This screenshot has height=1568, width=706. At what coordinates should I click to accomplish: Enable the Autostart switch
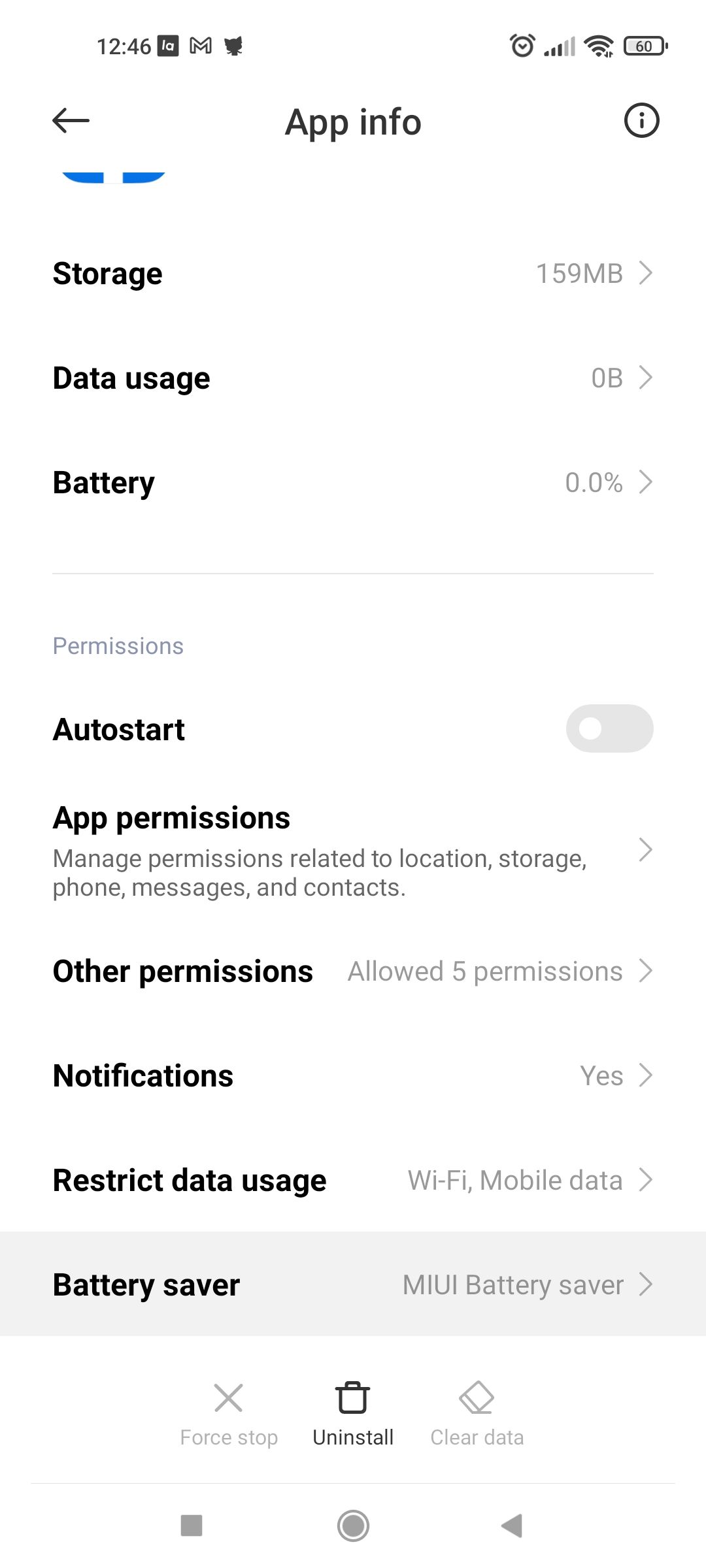tap(609, 728)
